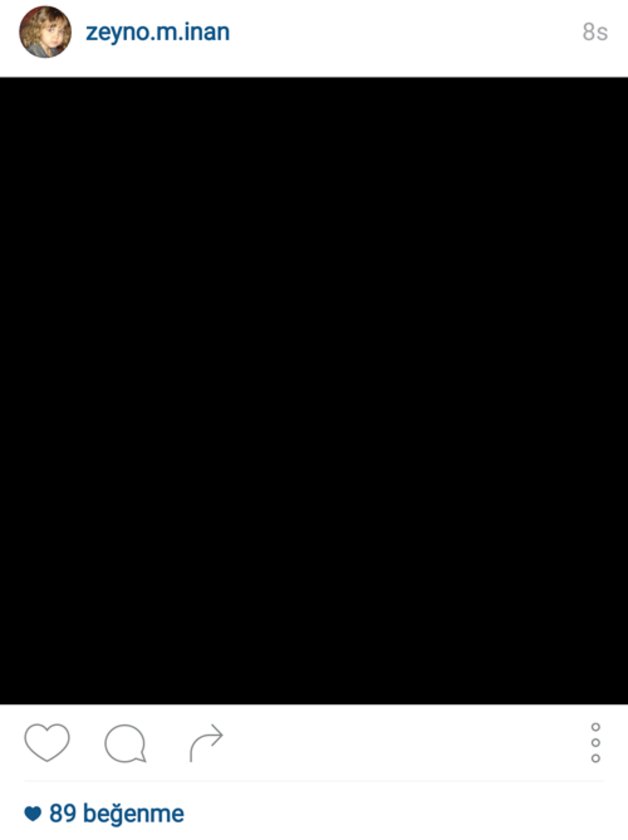This screenshot has height=840, width=628.
Task: Like this post with the heart icon
Action: [x=47, y=743]
